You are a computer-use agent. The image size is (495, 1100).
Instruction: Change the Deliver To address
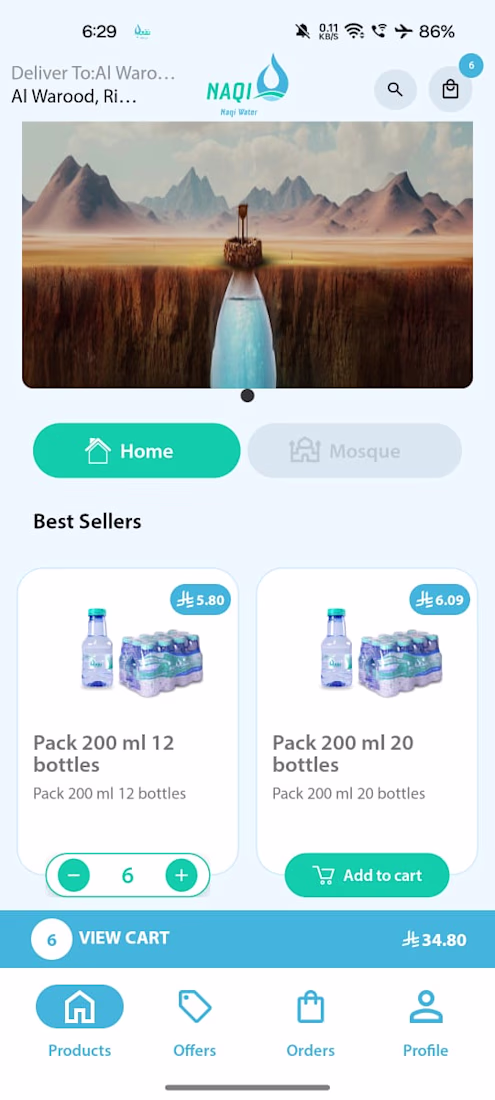click(x=93, y=84)
